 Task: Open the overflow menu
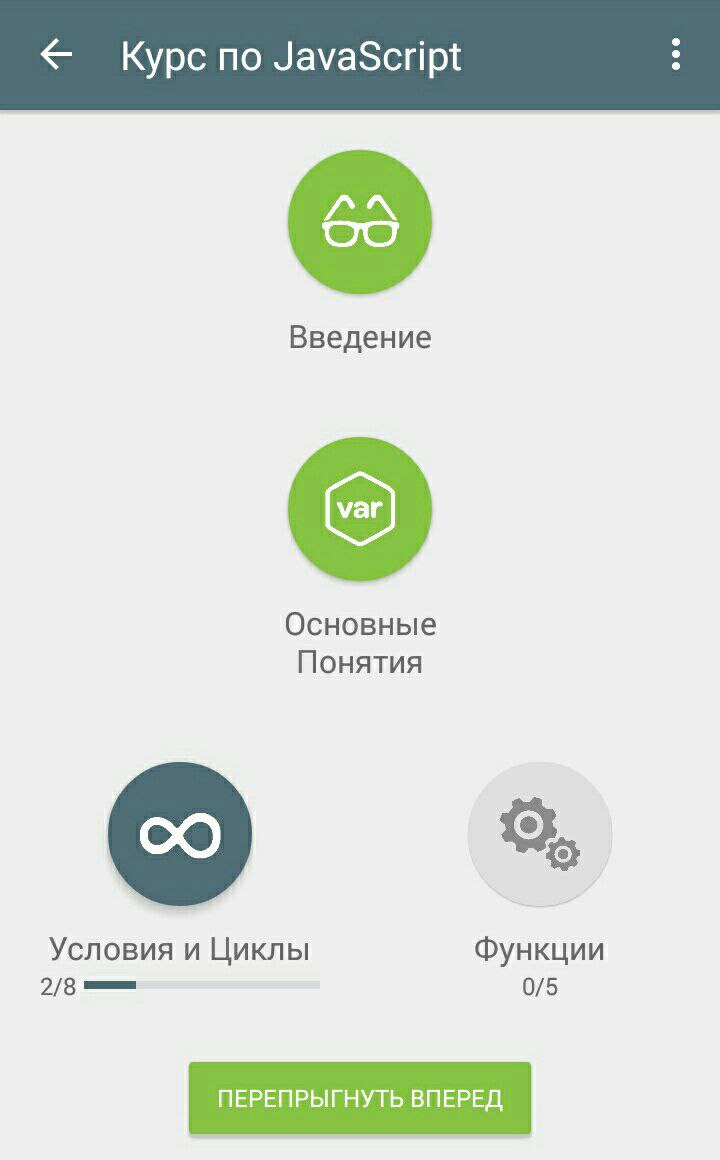(x=676, y=55)
